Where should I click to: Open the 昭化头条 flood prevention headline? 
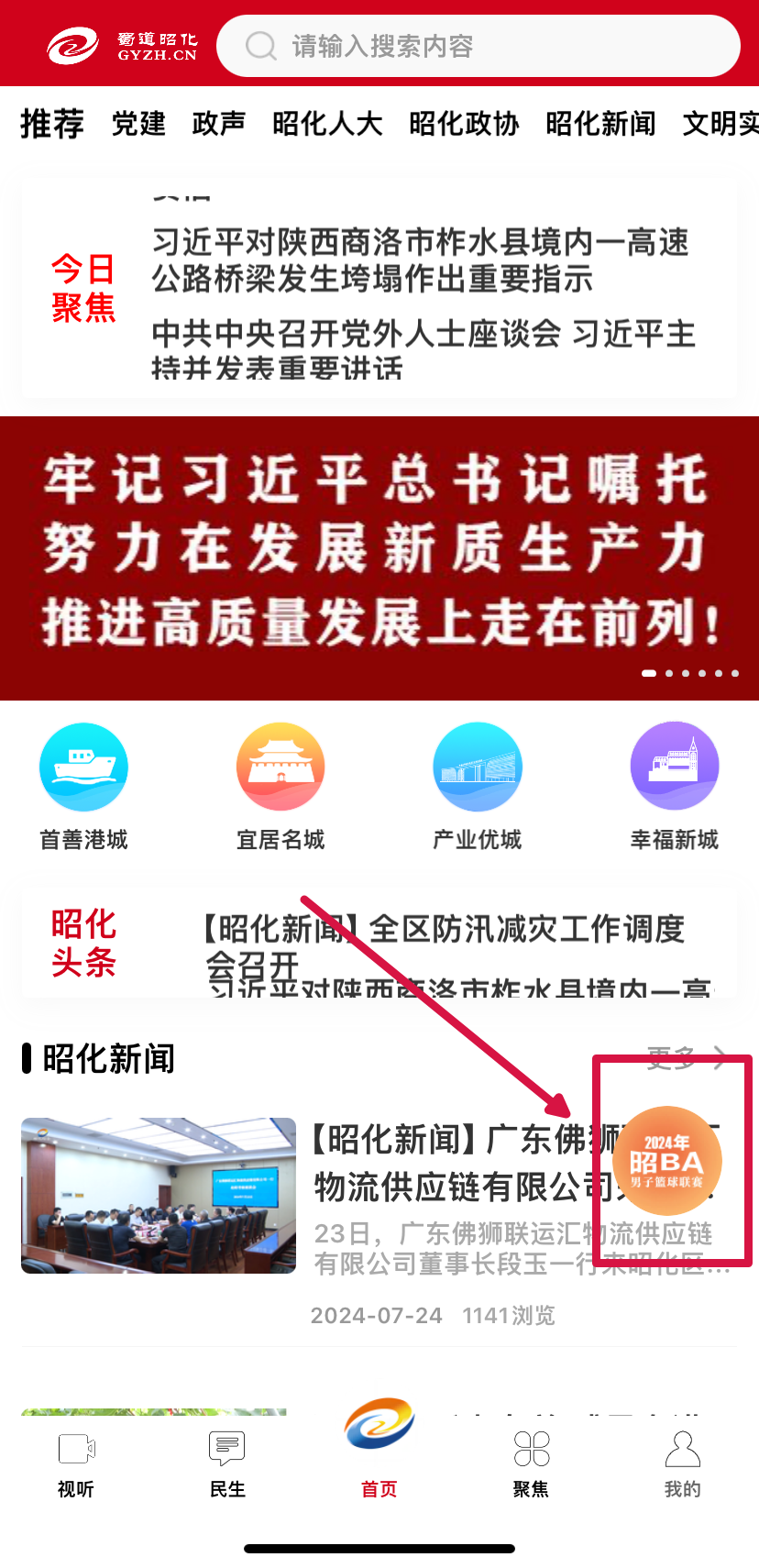click(x=444, y=944)
